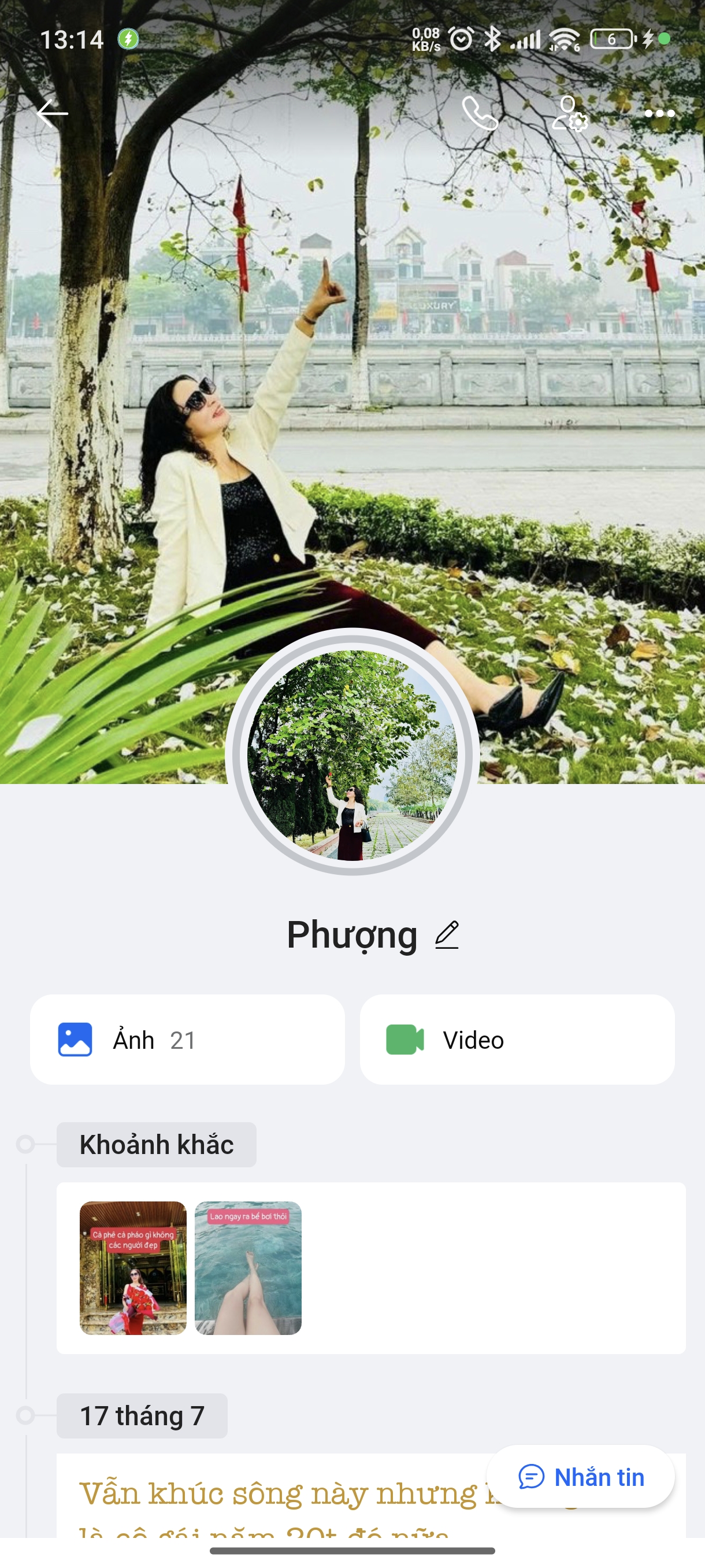Viewport: 705px width, 1568px height.
Task: Go back using the top arrow
Action: tap(51, 113)
